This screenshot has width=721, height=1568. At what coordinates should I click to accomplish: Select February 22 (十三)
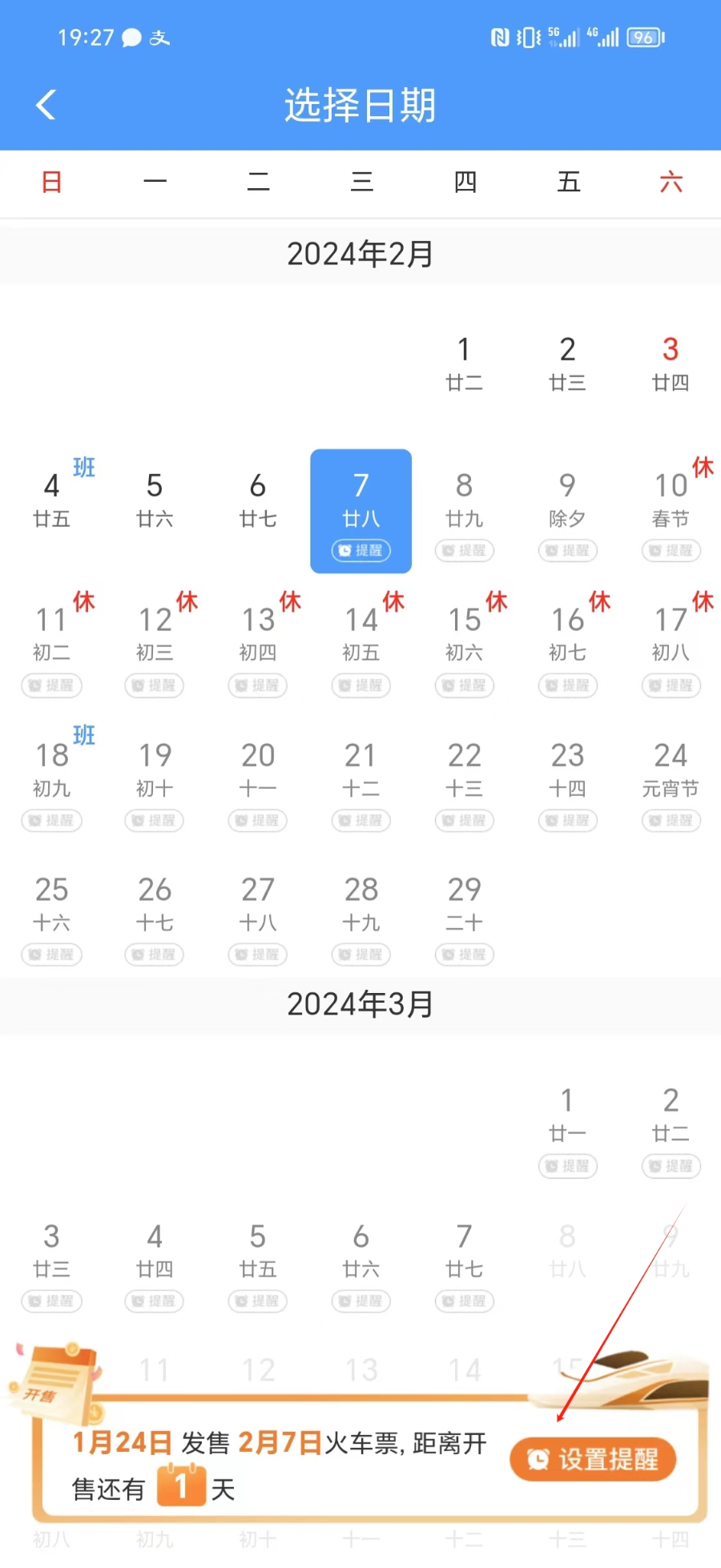click(x=464, y=769)
